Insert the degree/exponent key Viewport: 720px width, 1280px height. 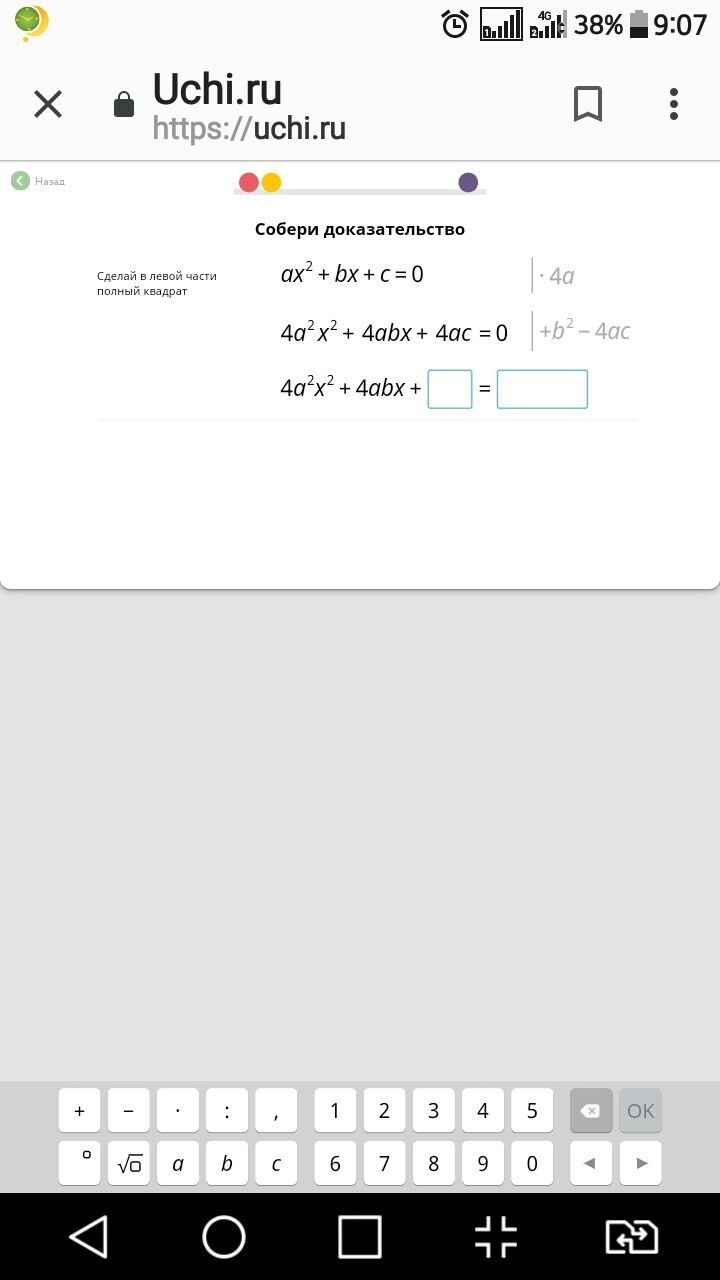tap(80, 1163)
